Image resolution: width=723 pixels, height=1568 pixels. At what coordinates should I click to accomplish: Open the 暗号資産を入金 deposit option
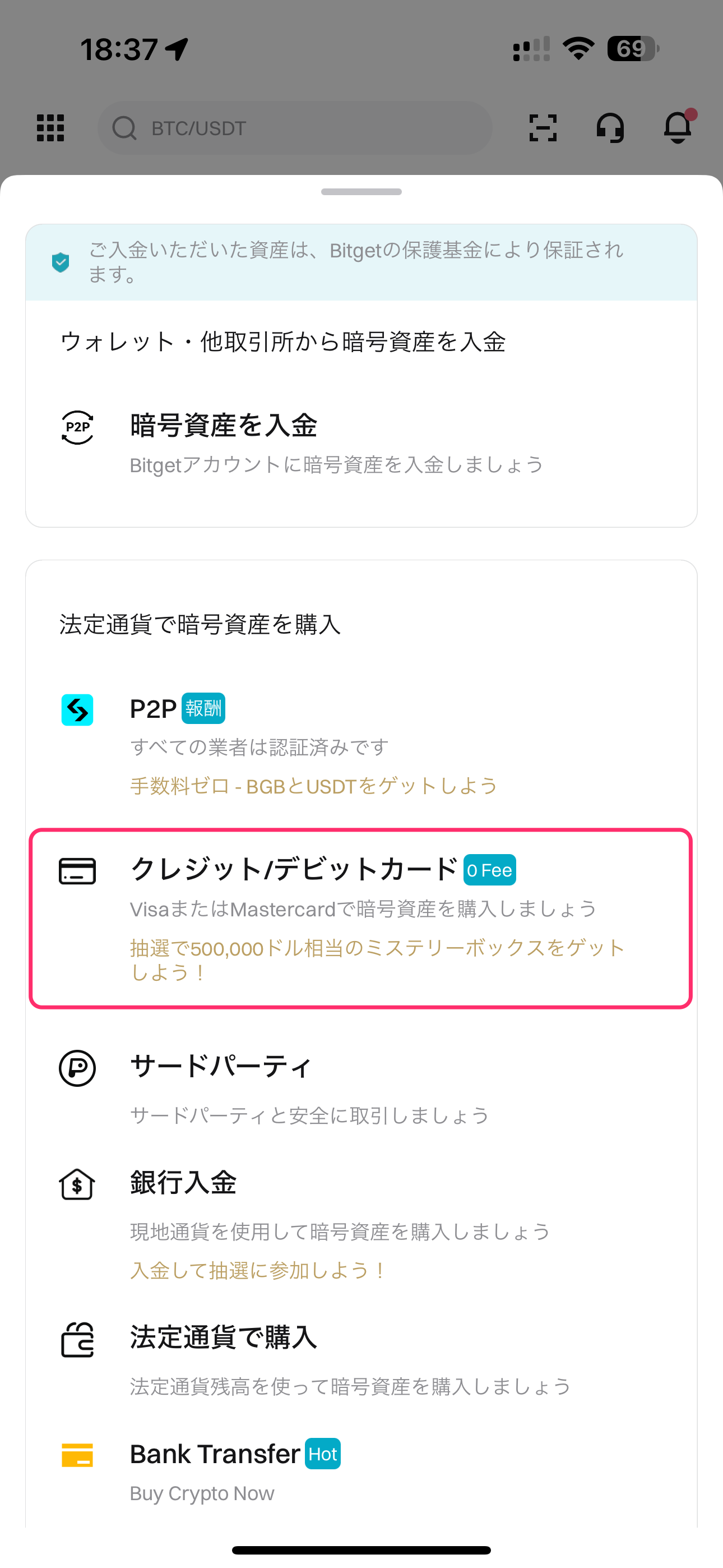(361, 443)
